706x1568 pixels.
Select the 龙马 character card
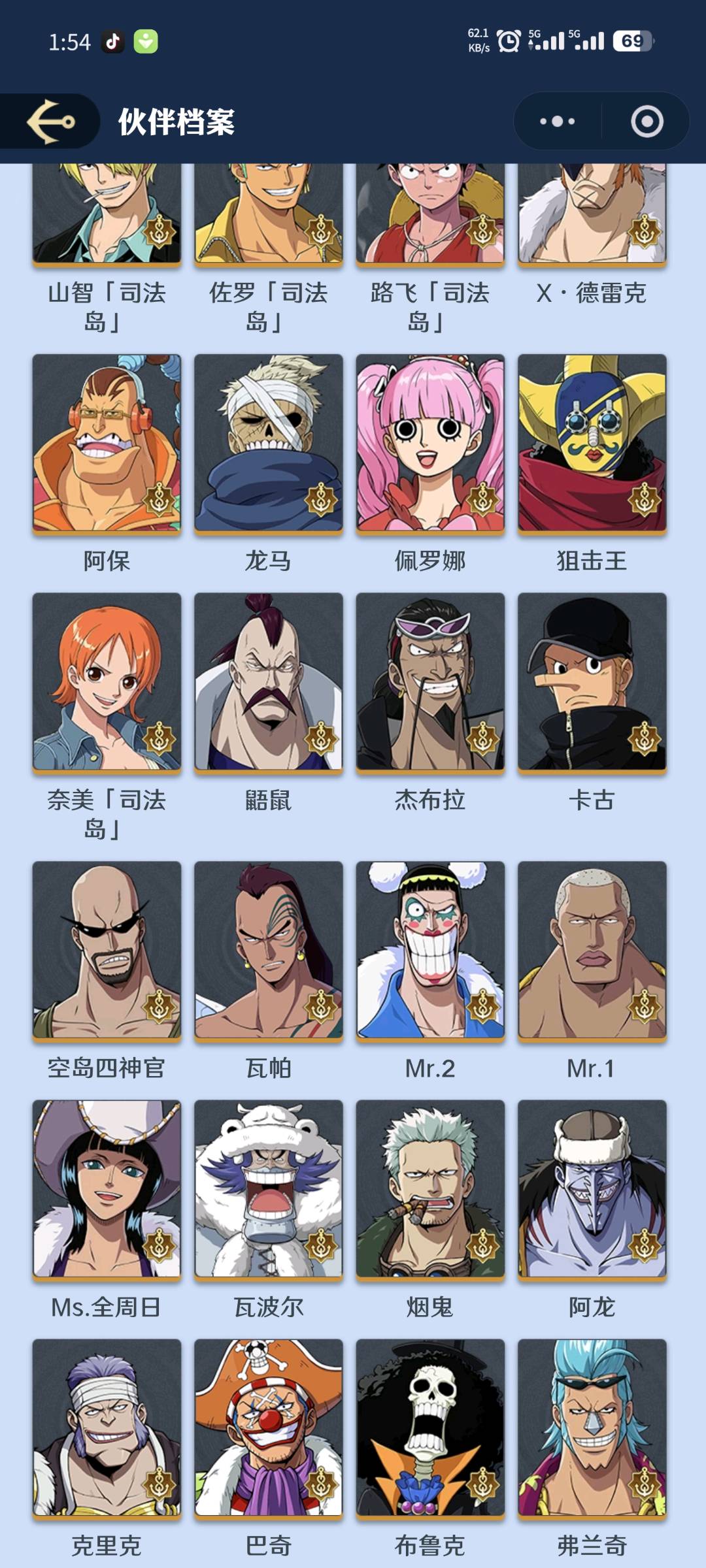click(x=269, y=444)
